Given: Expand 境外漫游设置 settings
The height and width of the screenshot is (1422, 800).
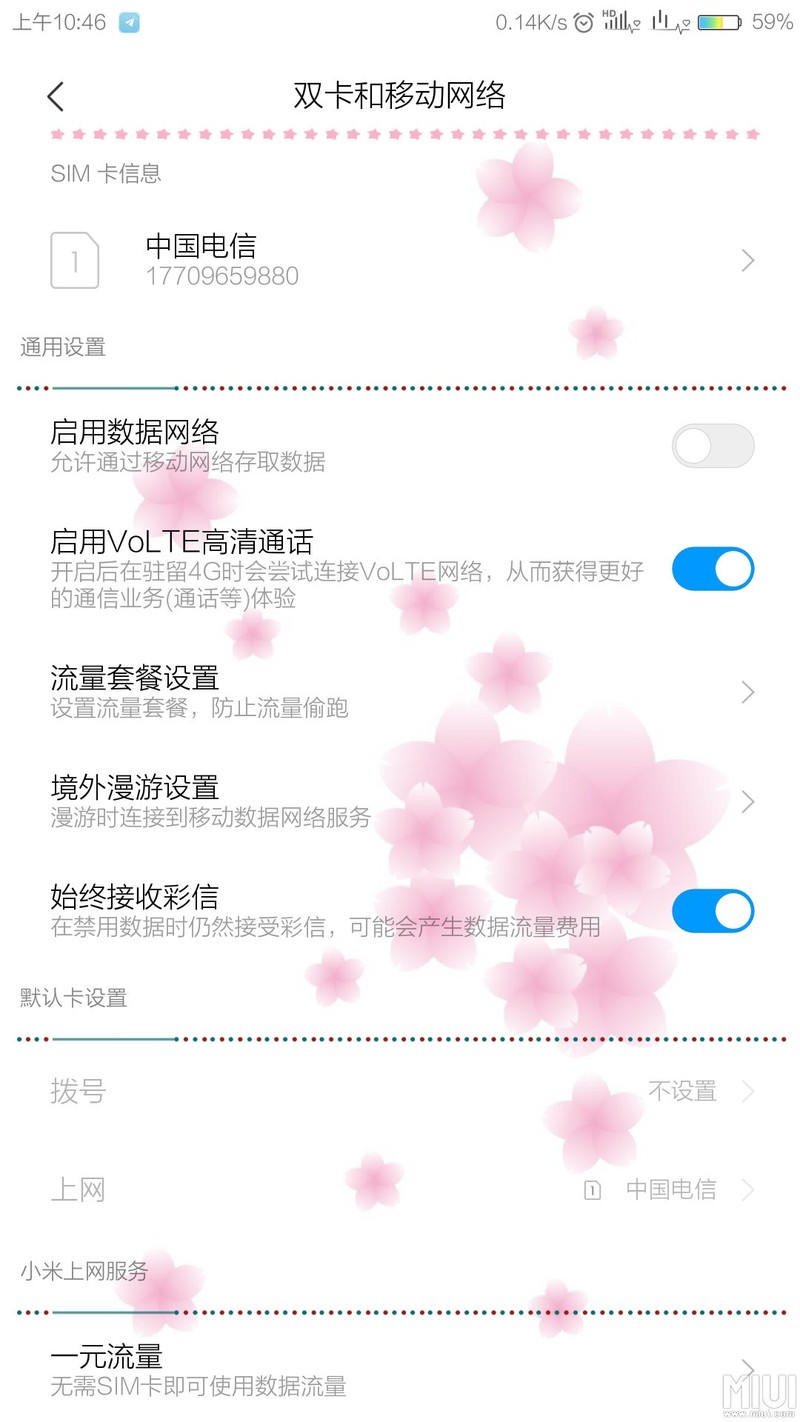Looking at the screenshot, I should click(x=748, y=801).
